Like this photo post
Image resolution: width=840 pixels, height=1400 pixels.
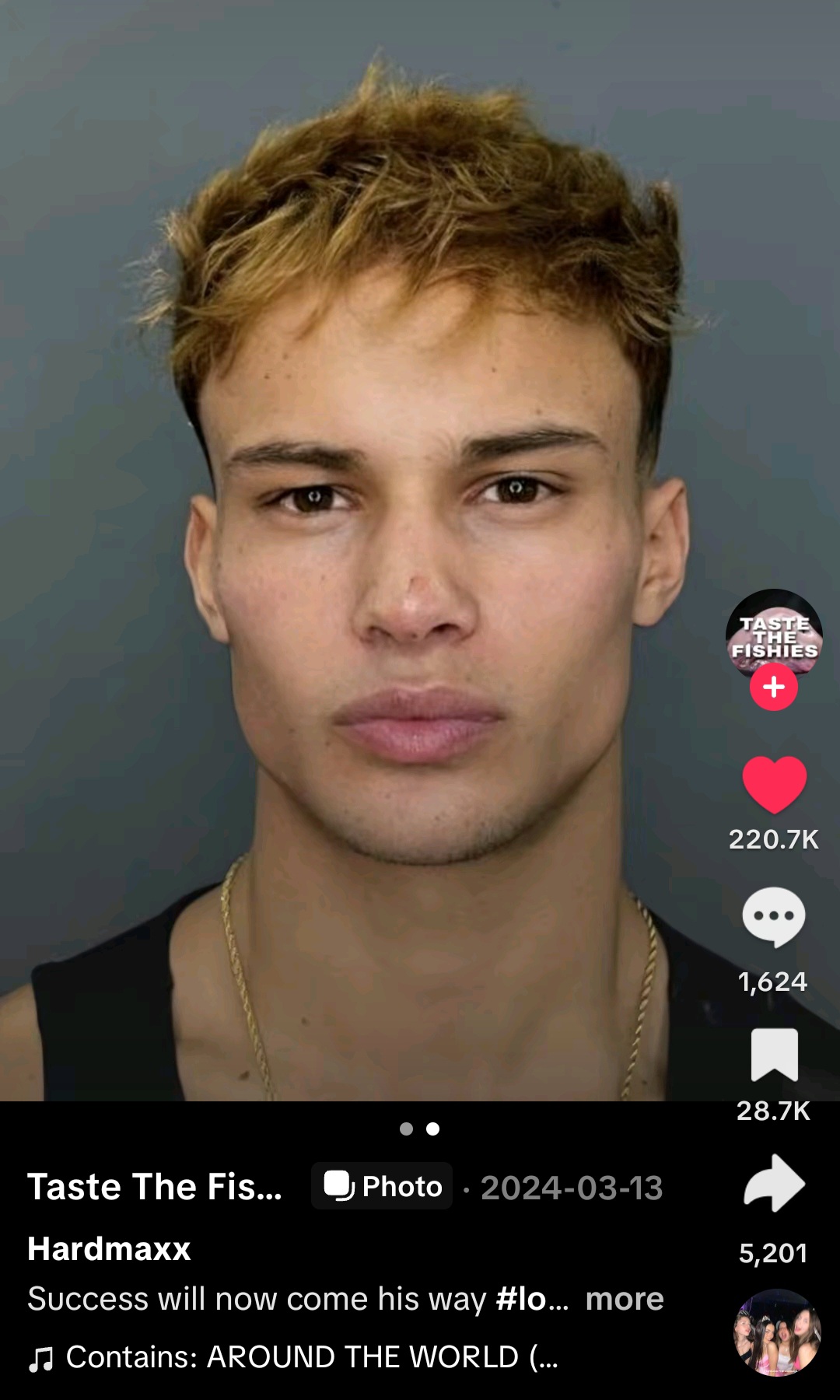[x=774, y=784]
